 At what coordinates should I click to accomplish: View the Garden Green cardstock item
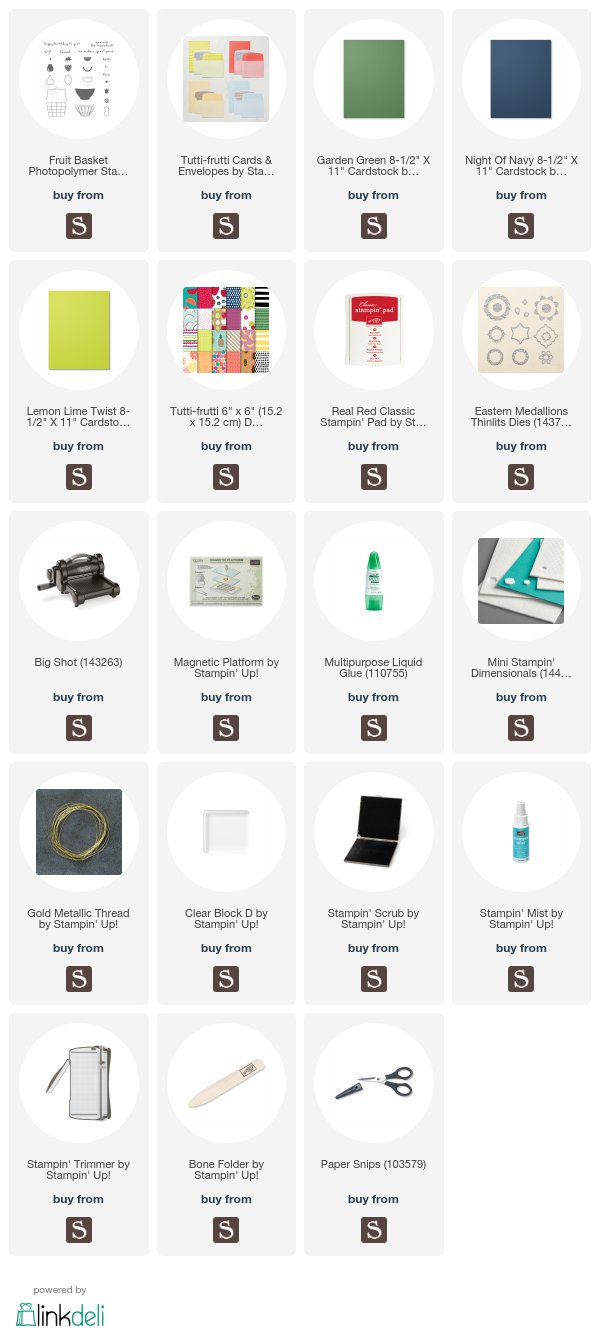[x=373, y=130]
